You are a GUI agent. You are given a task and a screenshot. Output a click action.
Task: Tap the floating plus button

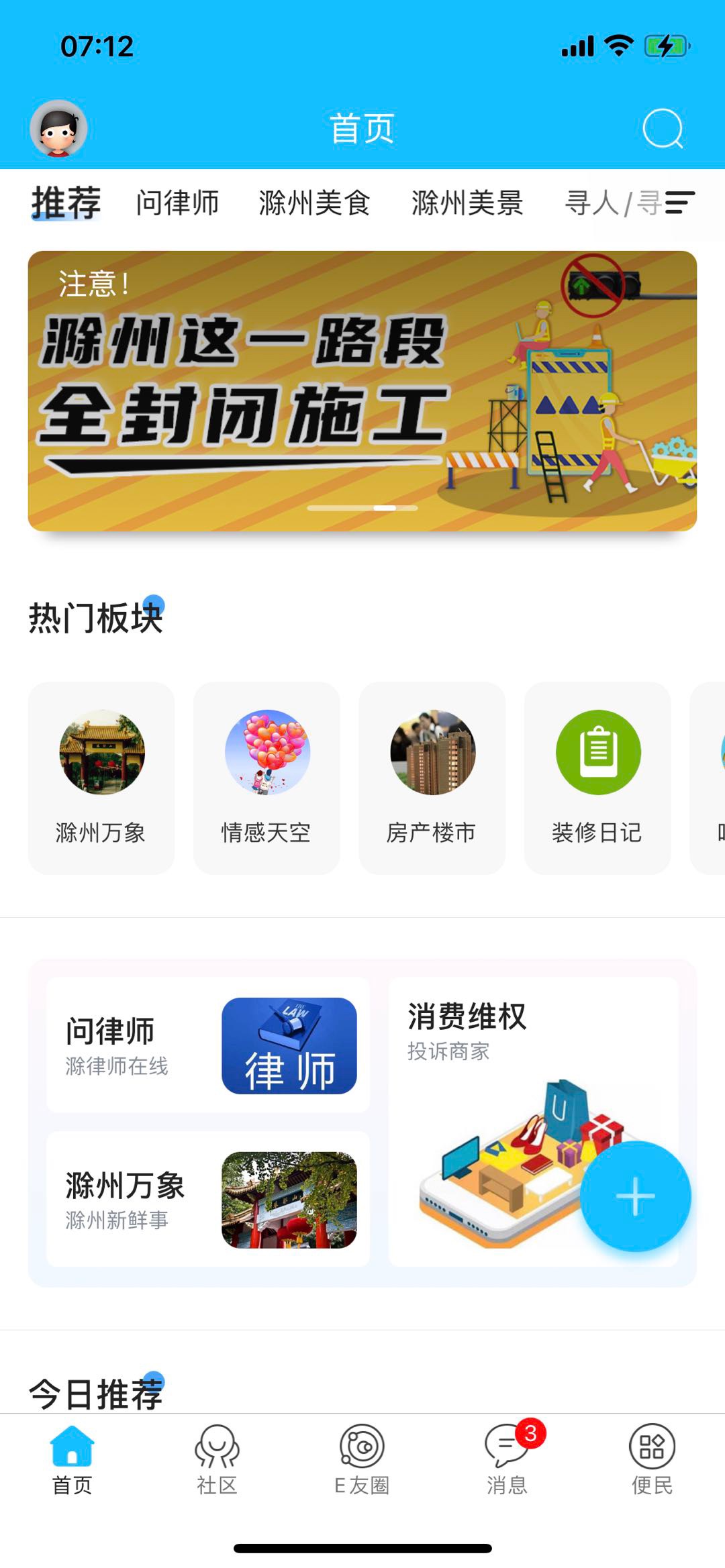(635, 1196)
